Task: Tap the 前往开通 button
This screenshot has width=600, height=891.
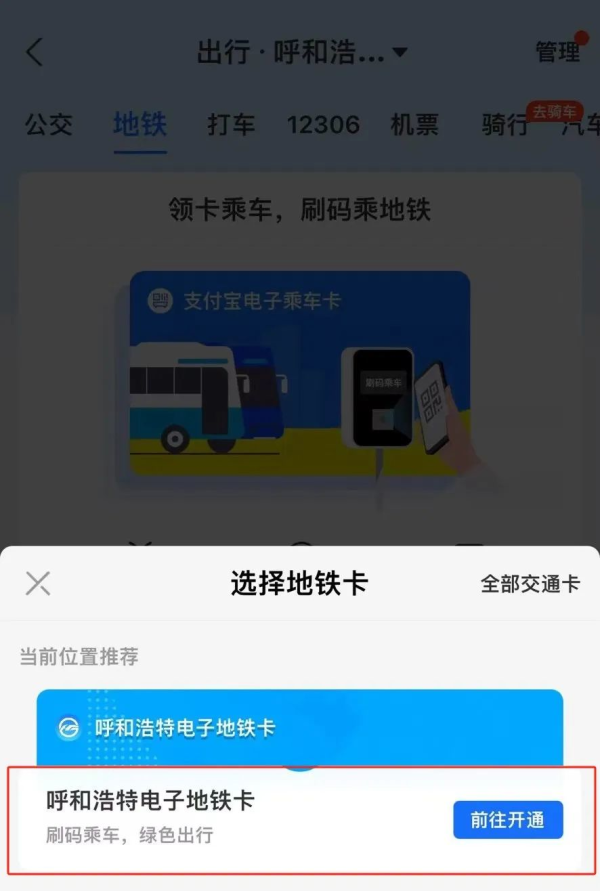Action: (507, 820)
